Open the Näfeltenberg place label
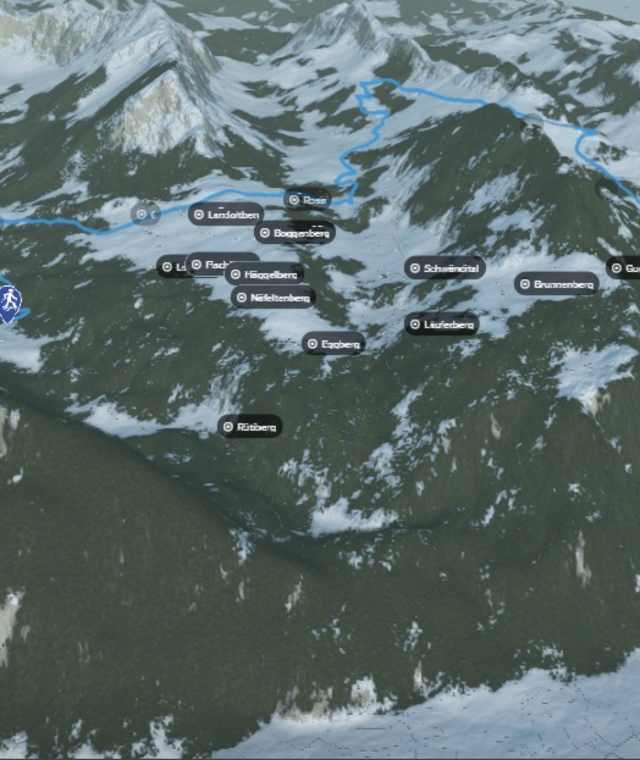 pos(273,297)
